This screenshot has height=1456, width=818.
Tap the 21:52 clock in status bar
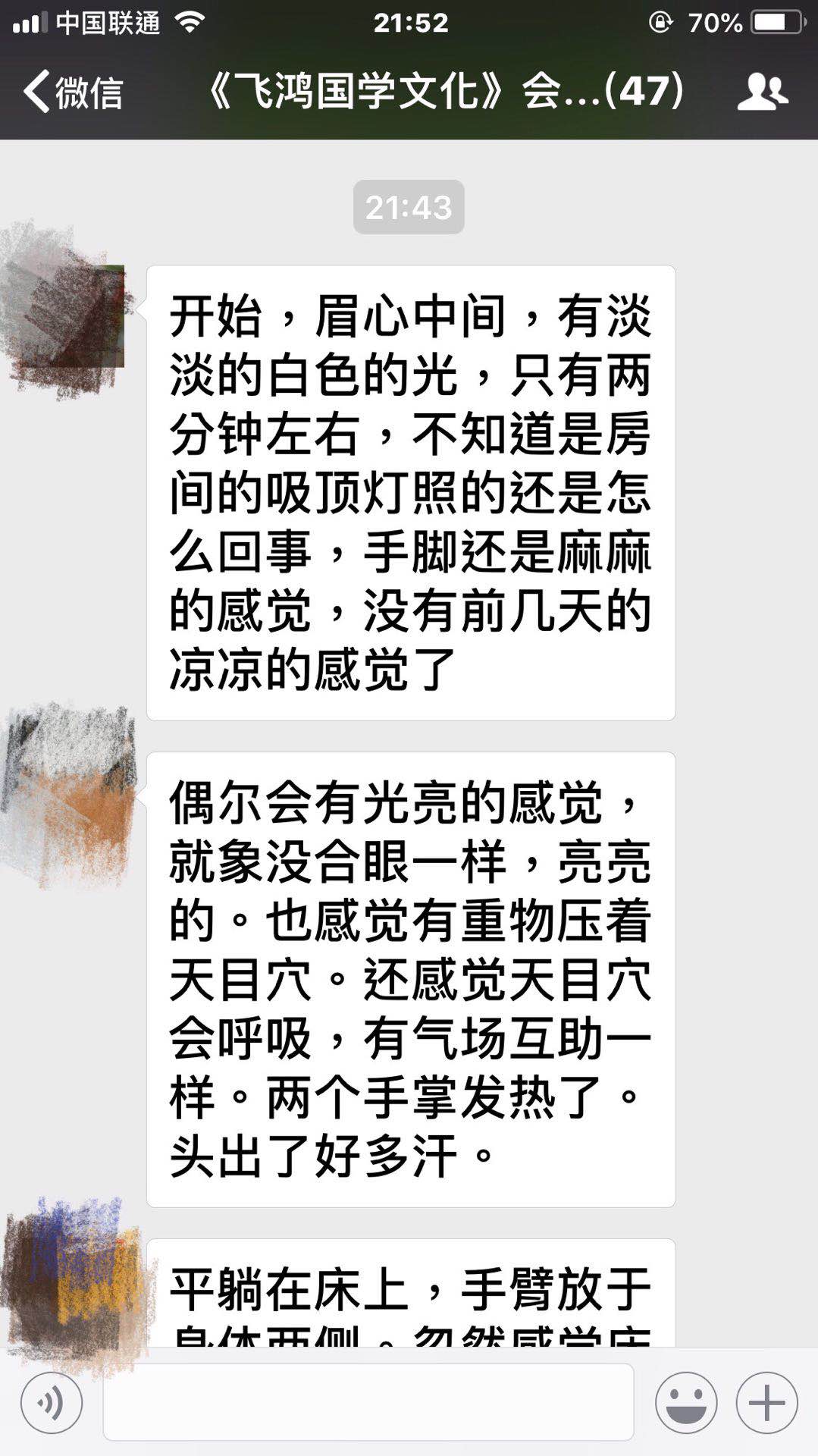[409, 23]
